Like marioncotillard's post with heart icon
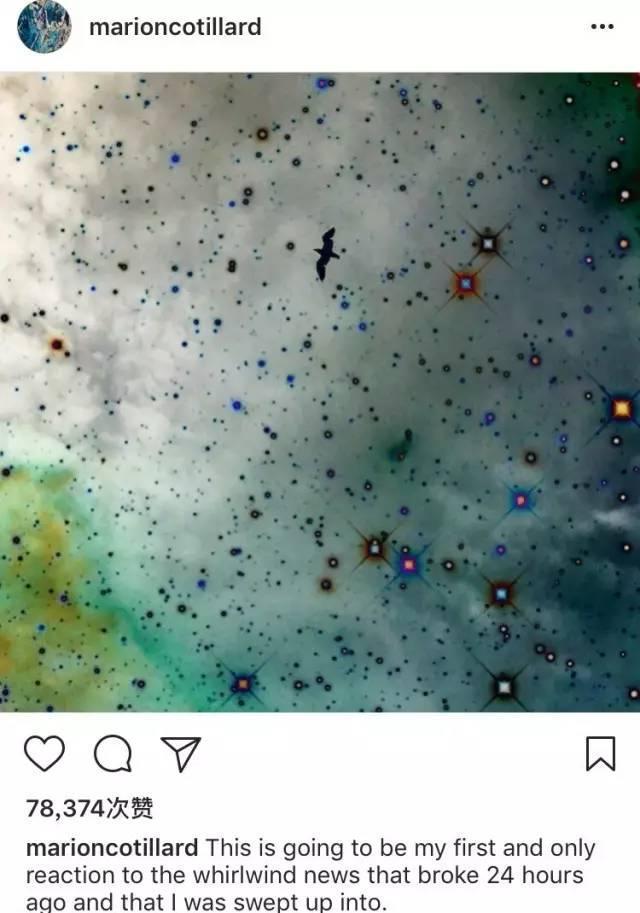 tap(44, 754)
